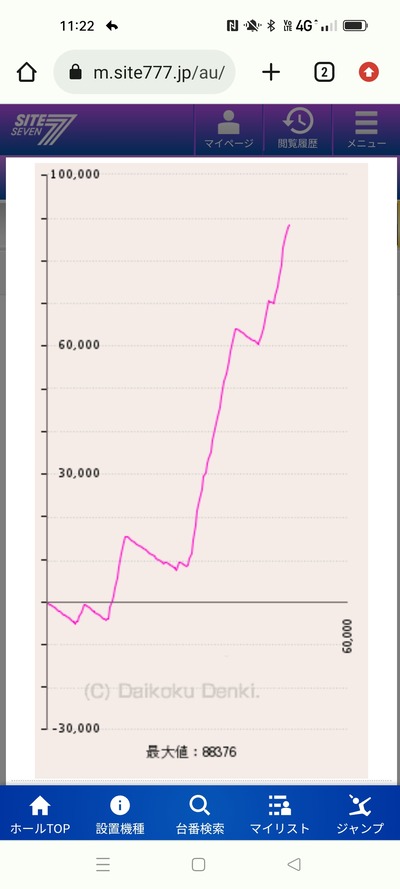Open recent apps from the navigation bar
The height and width of the screenshot is (889, 400).
pyautogui.click(x=103, y=864)
